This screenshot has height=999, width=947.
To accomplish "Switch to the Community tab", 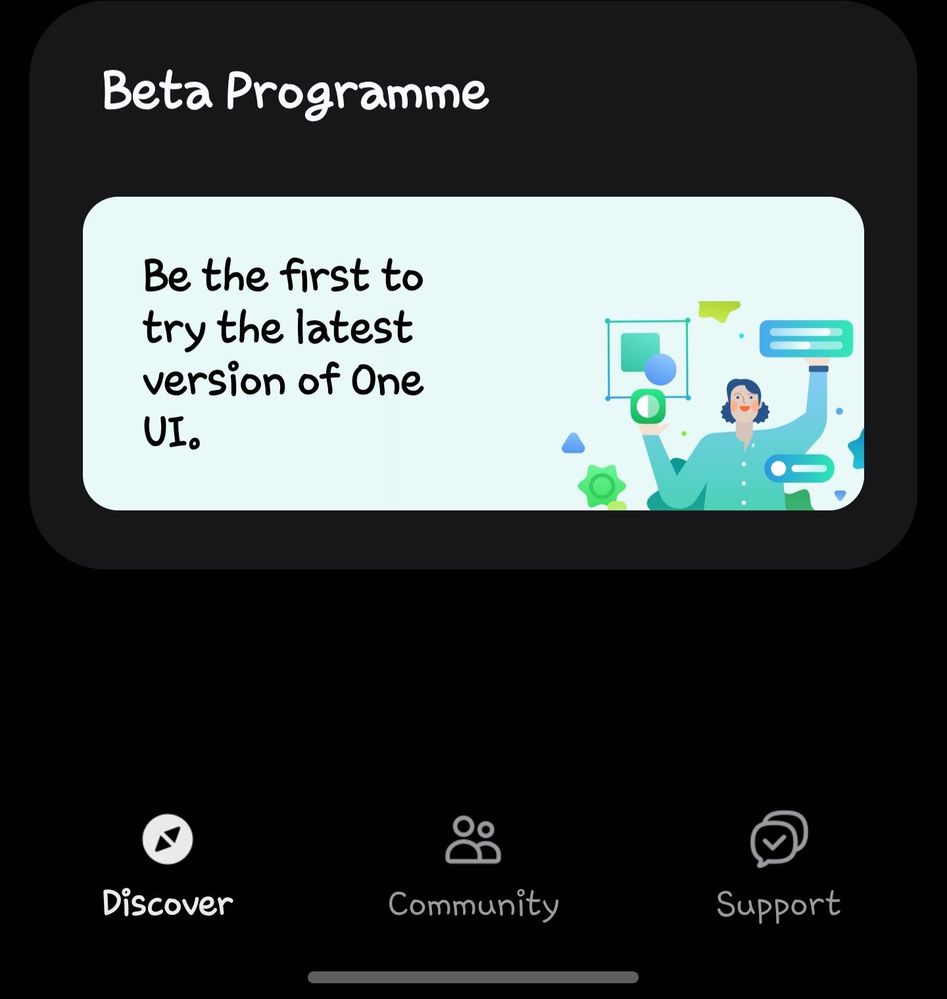I will click(473, 865).
